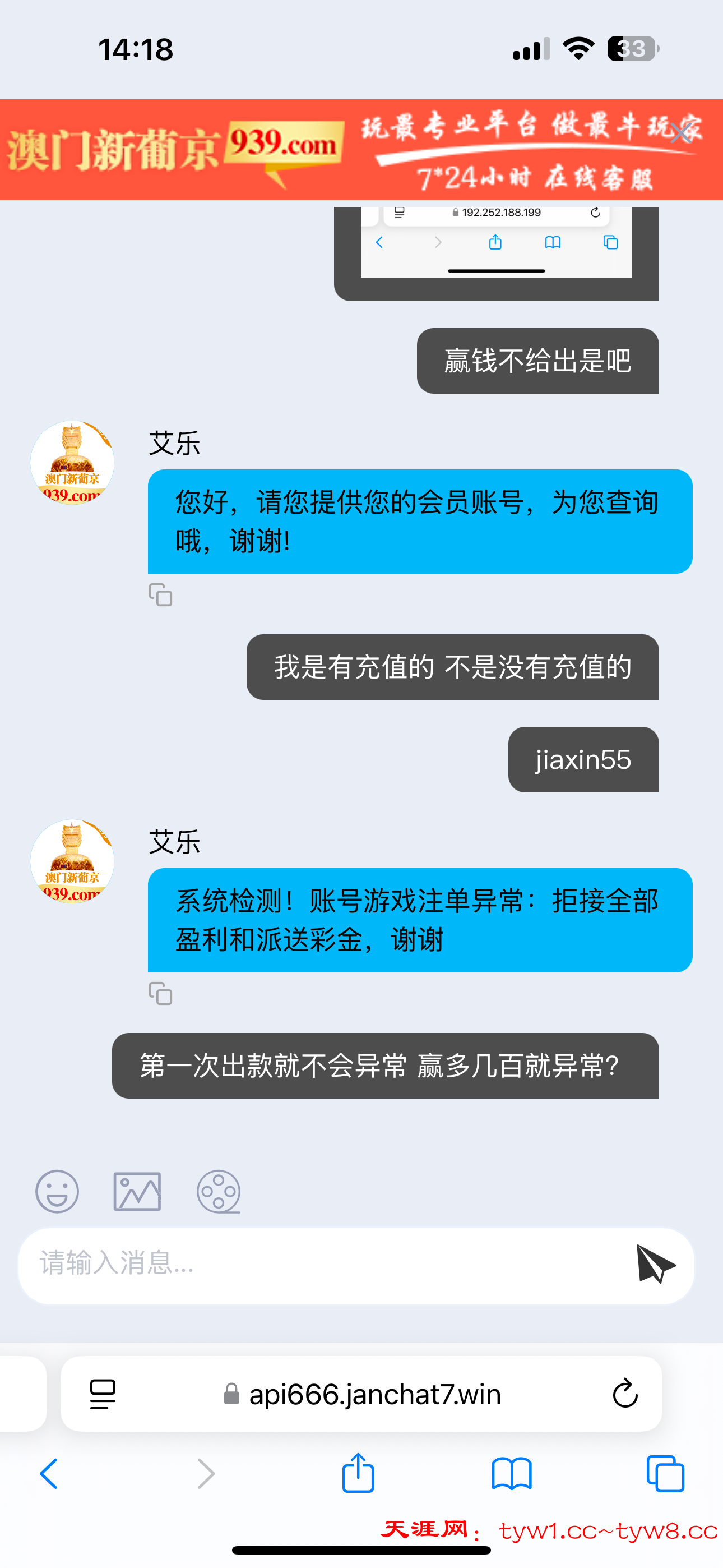Close the 939.com banner ad
723x1568 pixels.
click(x=680, y=133)
